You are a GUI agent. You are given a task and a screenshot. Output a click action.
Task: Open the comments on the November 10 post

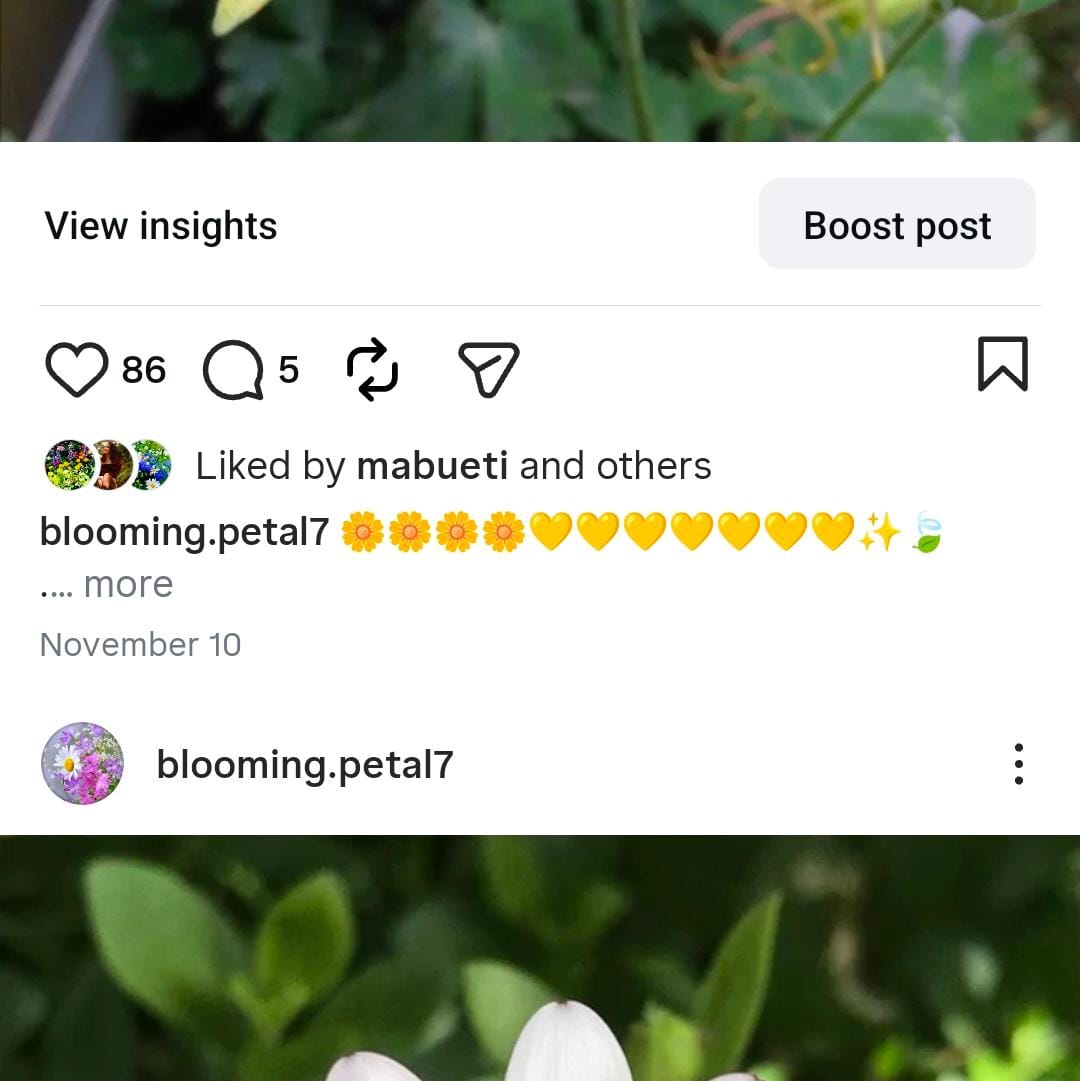(x=233, y=370)
